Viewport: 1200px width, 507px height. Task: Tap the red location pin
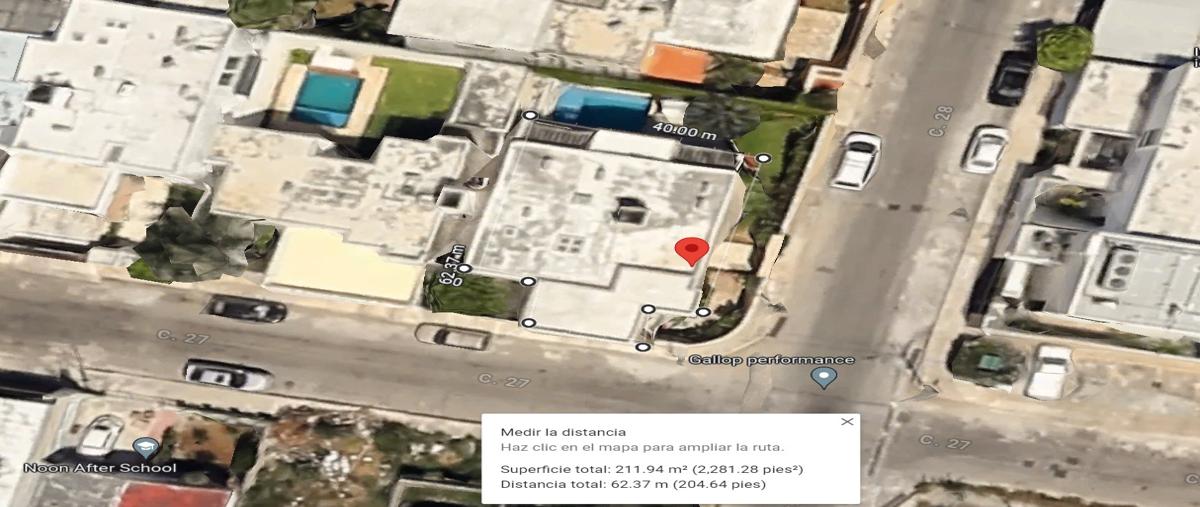click(x=691, y=250)
